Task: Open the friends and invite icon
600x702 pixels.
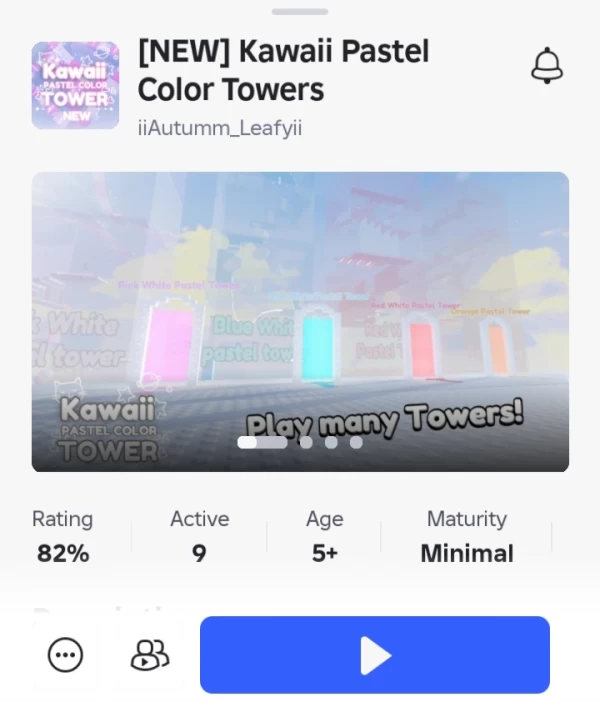Action: 150,656
